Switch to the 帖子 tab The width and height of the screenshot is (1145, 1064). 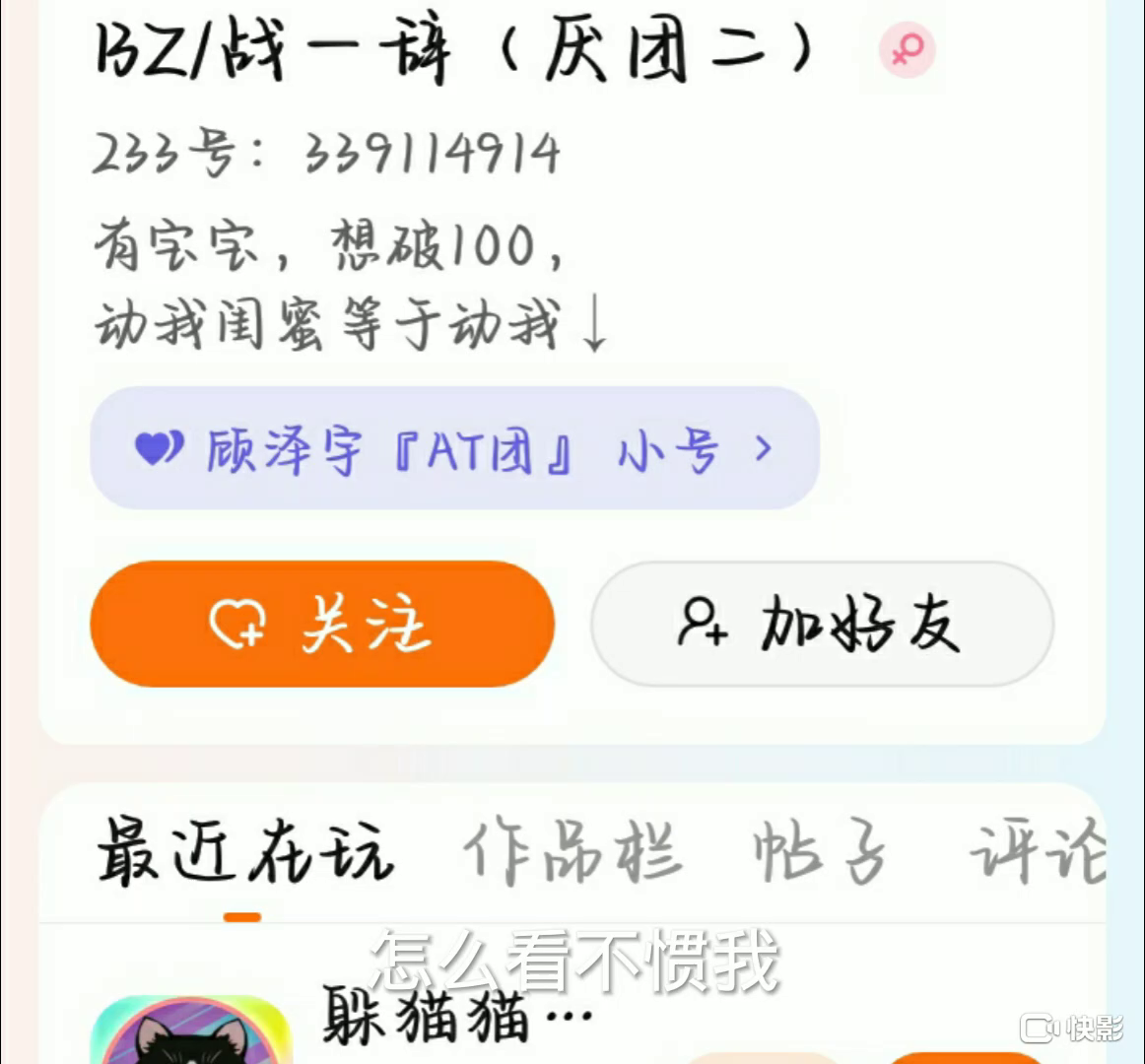click(819, 852)
